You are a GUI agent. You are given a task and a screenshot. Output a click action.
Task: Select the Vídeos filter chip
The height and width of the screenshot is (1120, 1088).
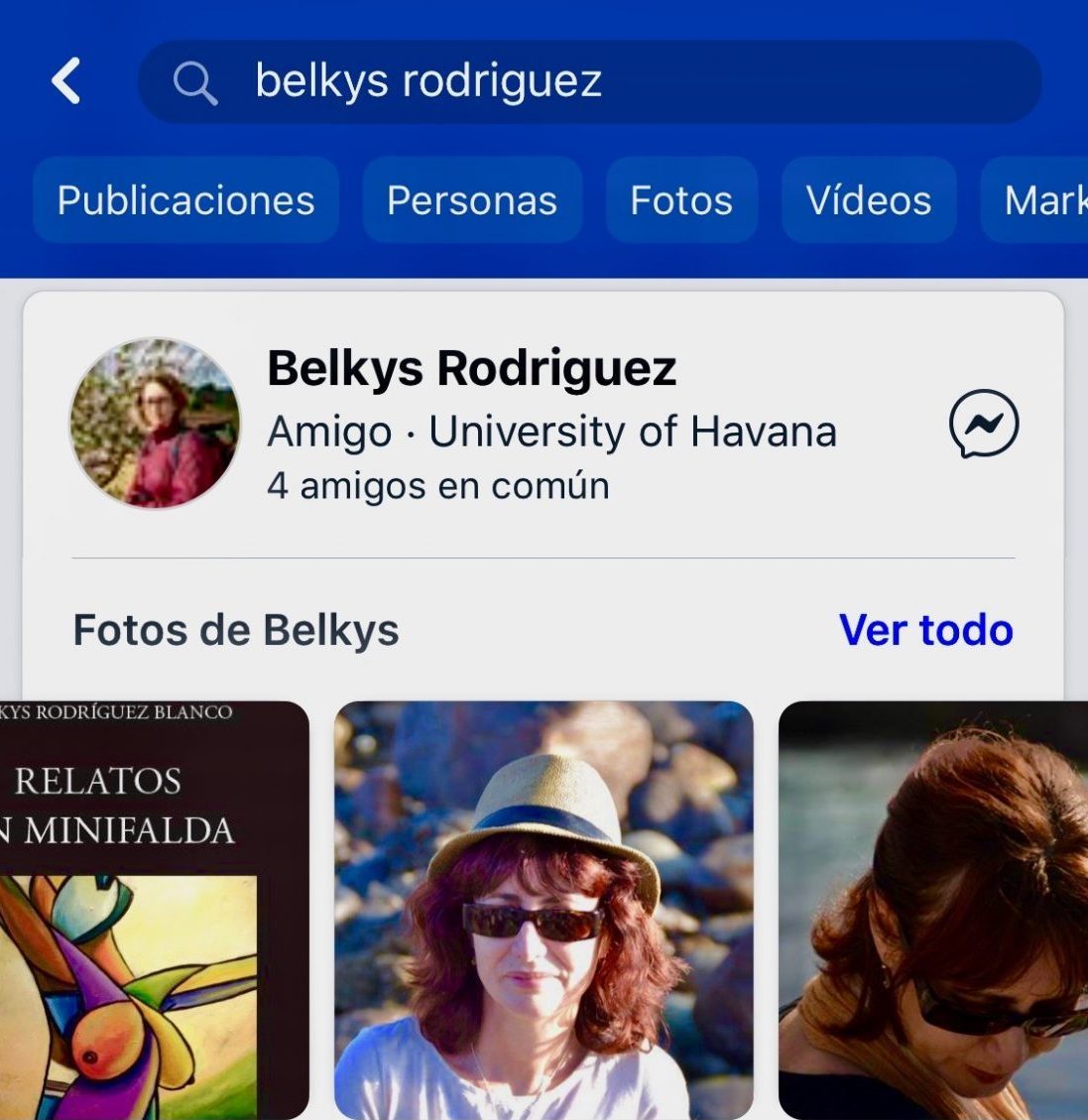tap(869, 200)
